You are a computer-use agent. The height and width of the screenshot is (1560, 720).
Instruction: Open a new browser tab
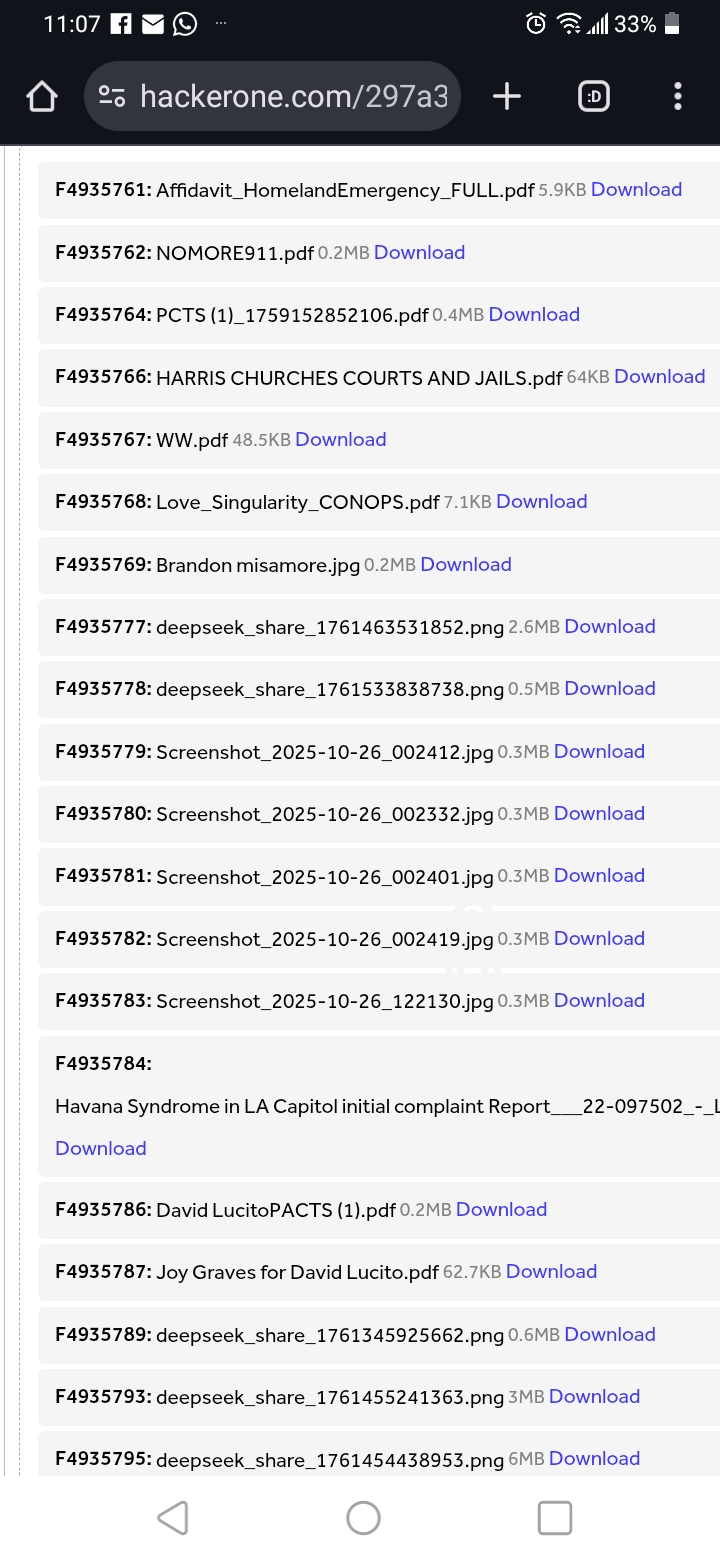(507, 96)
